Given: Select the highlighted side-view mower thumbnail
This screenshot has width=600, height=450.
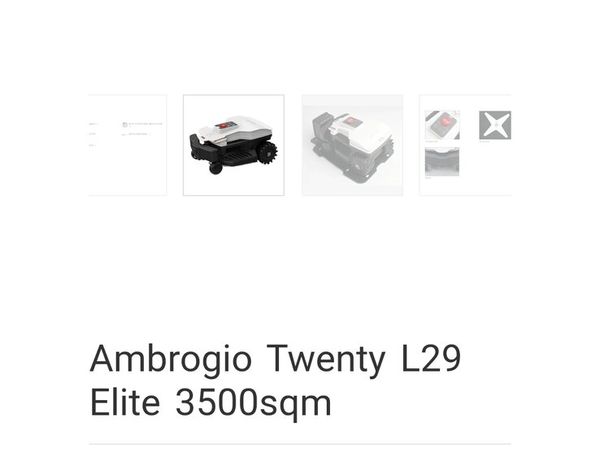Looking at the screenshot, I should (x=233, y=145).
